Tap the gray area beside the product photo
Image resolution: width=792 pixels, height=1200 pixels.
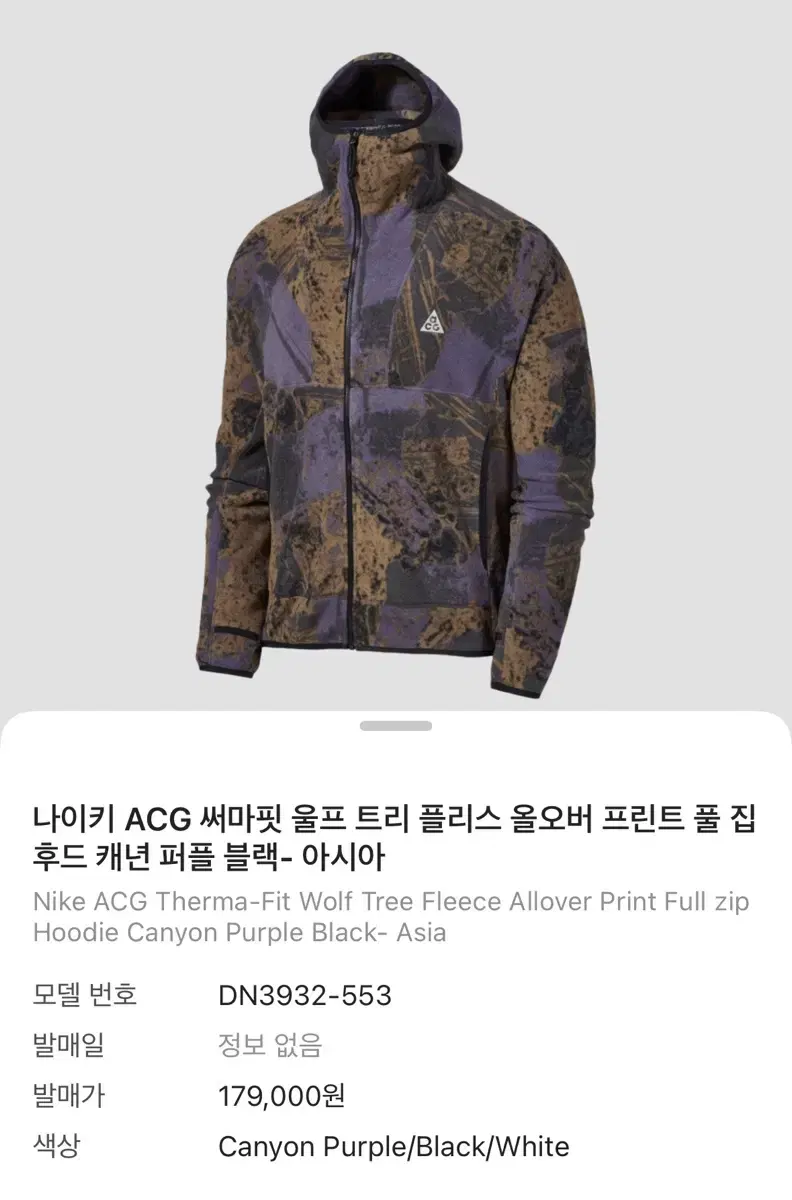click(100, 350)
